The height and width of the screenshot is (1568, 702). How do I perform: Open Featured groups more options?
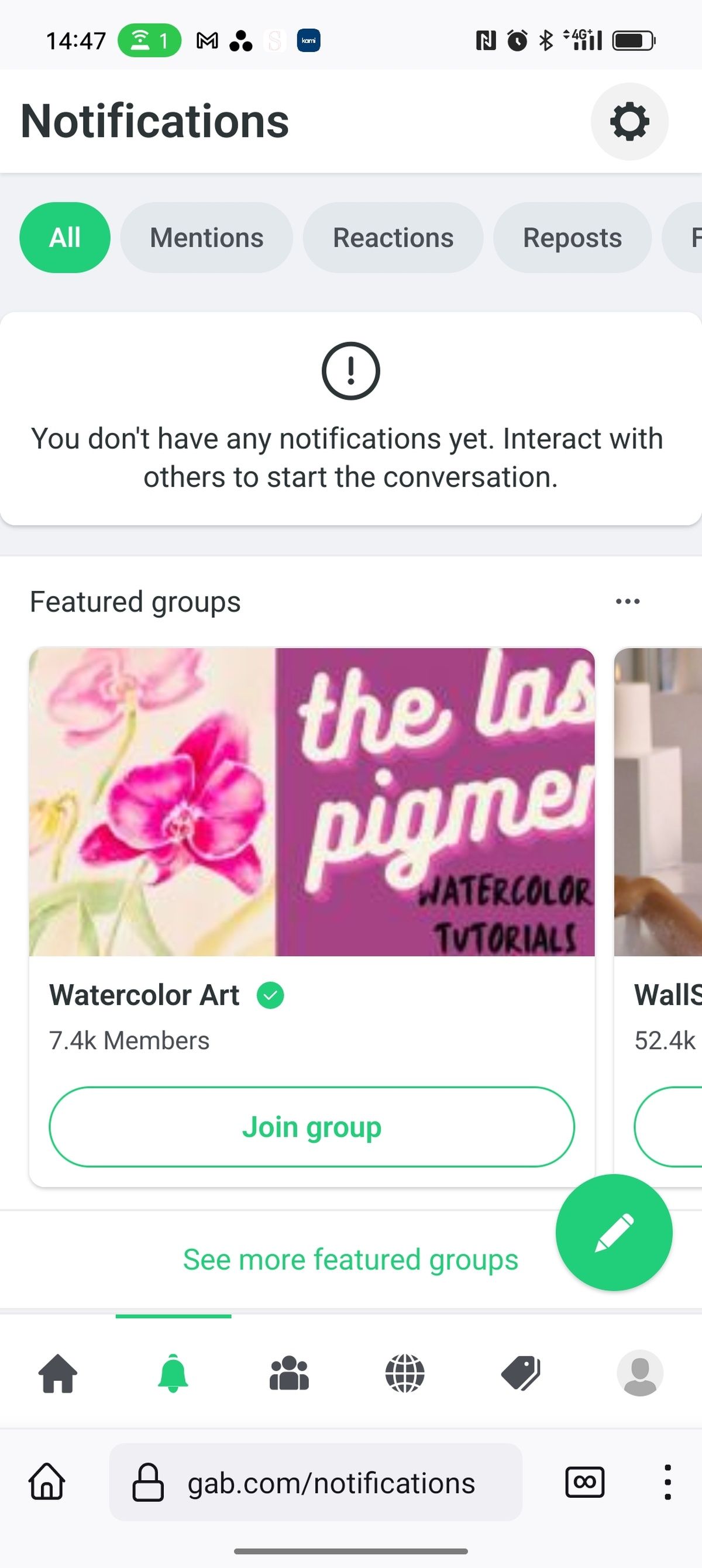pyautogui.click(x=627, y=601)
